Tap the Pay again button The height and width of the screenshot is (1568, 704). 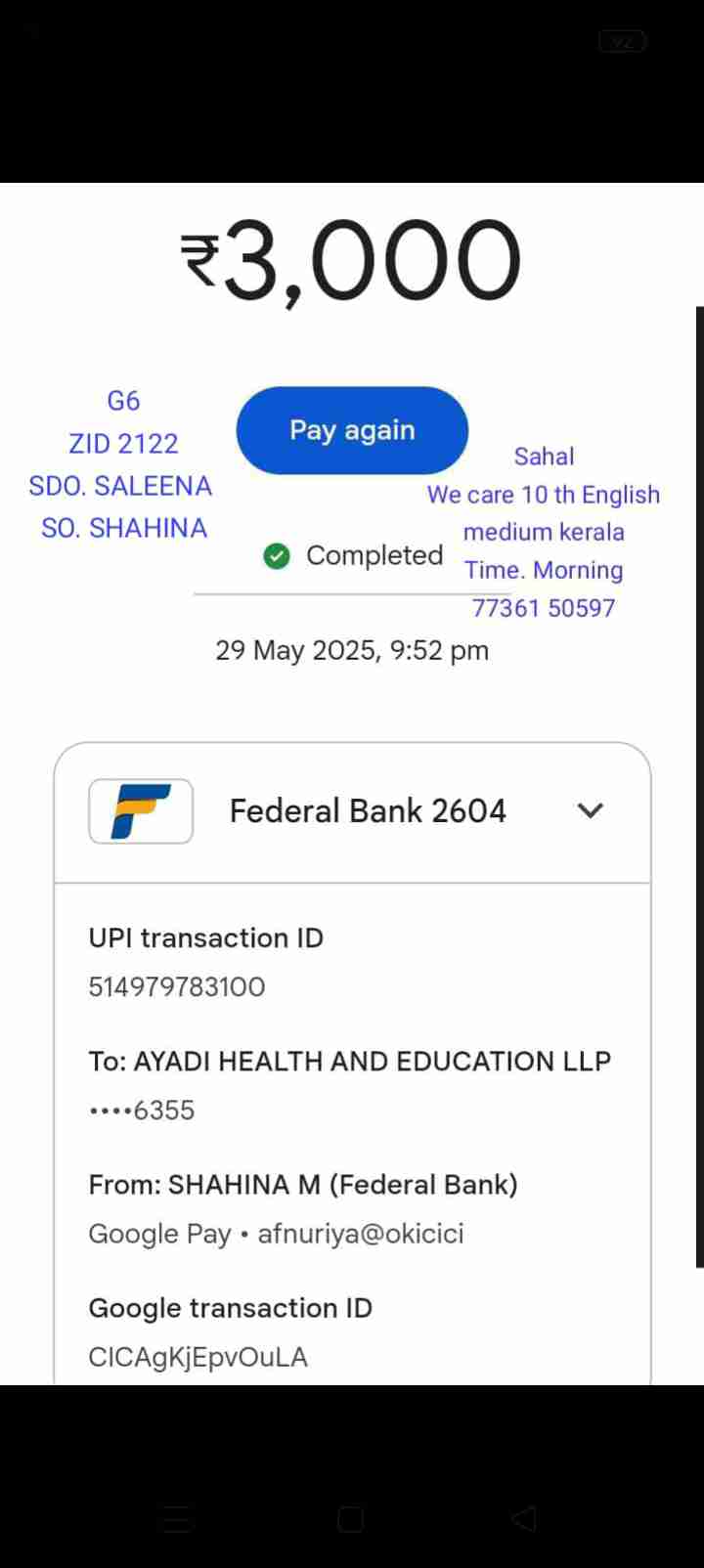click(352, 430)
